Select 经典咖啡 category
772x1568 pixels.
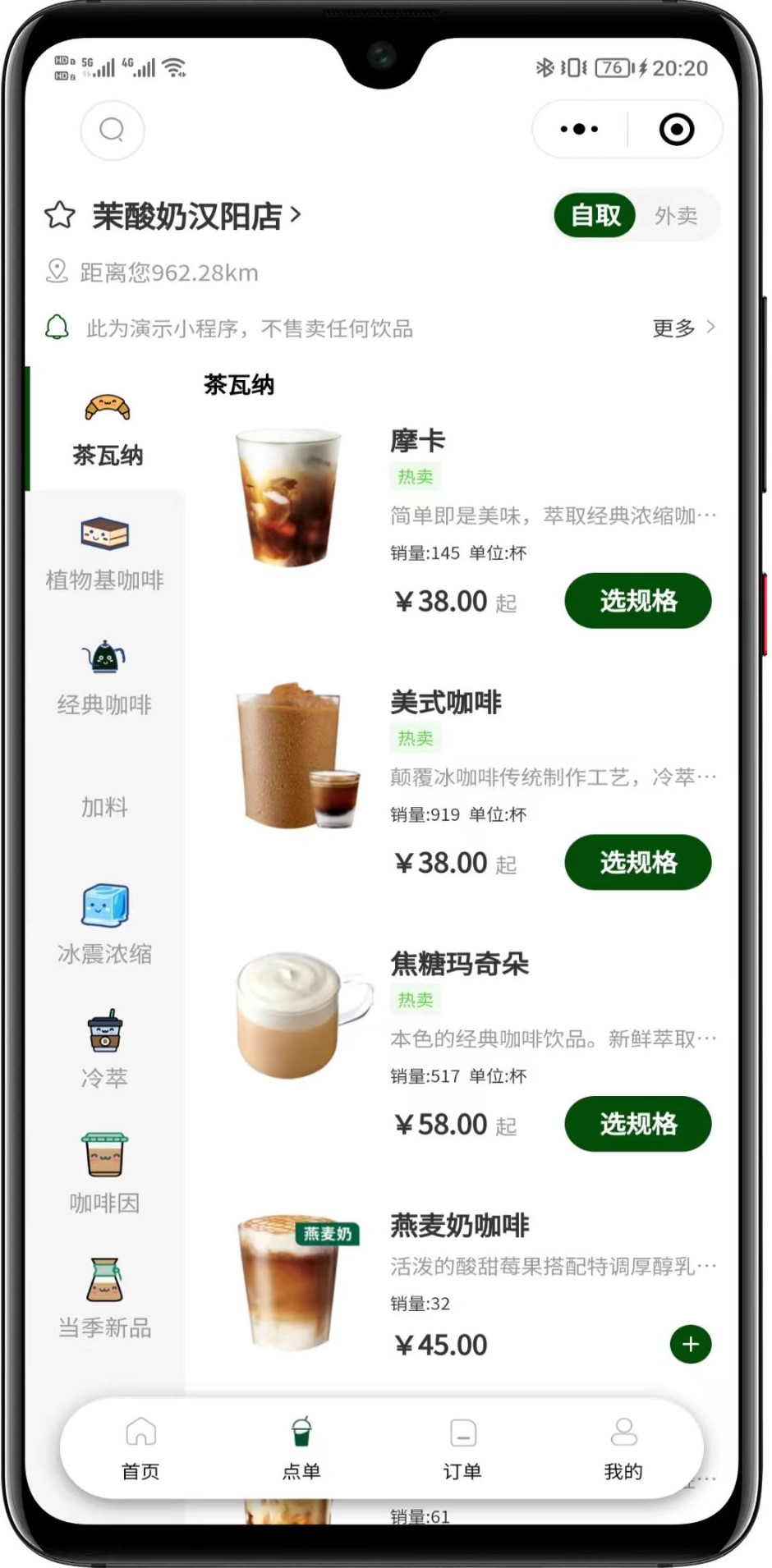104,679
